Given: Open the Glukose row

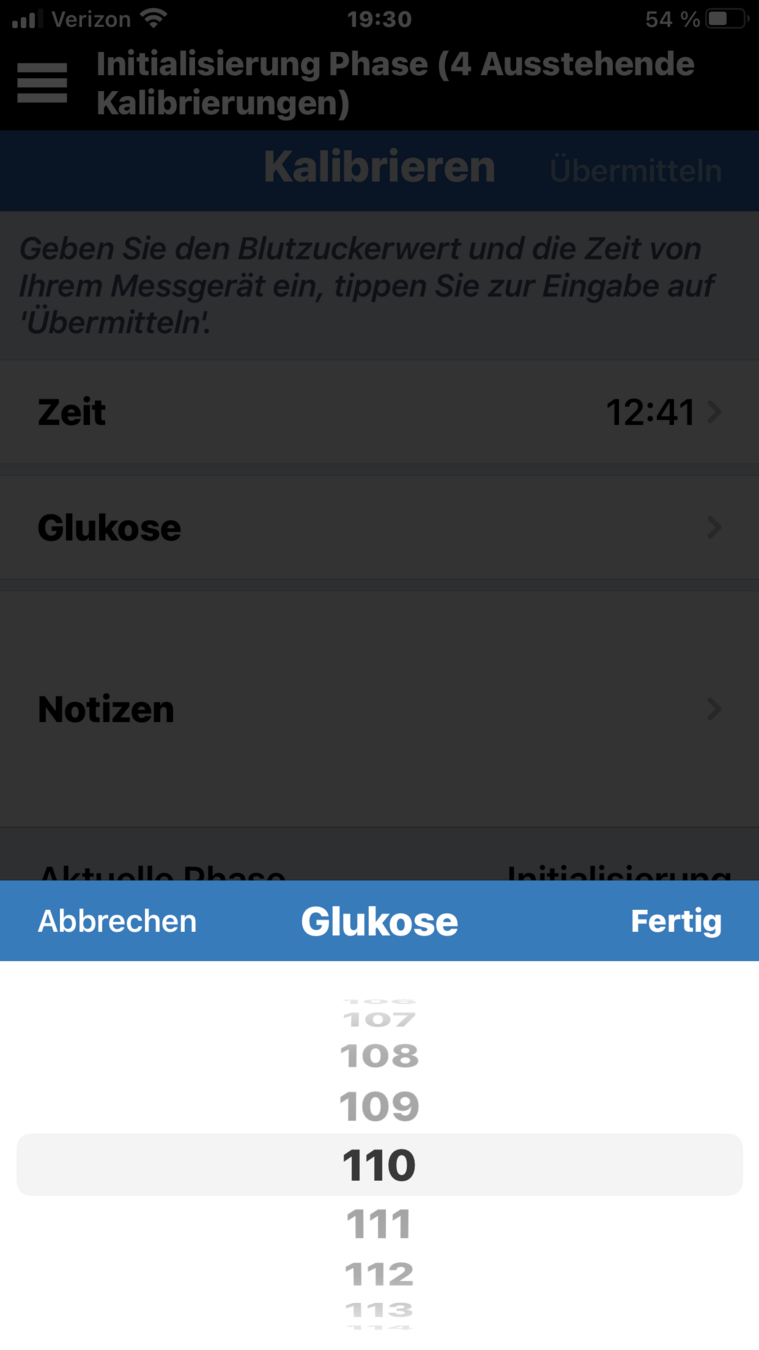Looking at the screenshot, I should tap(379, 528).
